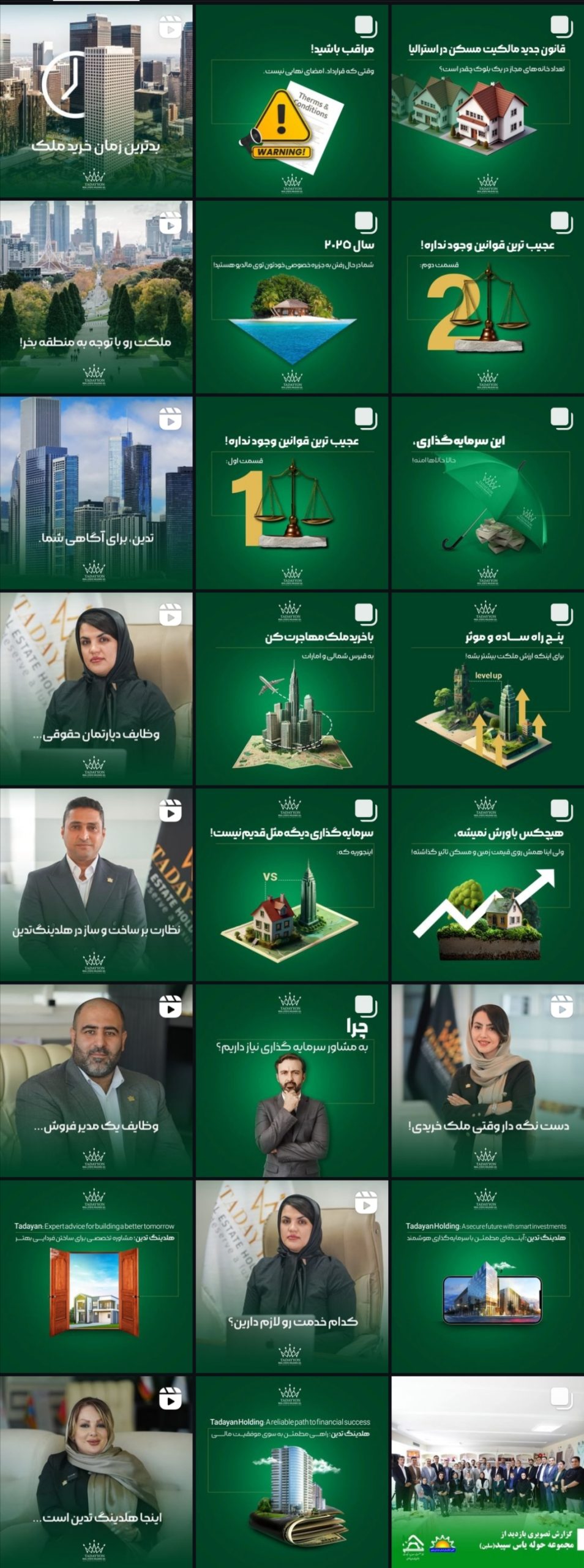584x1568 pixels.
Task: Play the reel showing the tree-lined city avenue
Action: click(96, 297)
